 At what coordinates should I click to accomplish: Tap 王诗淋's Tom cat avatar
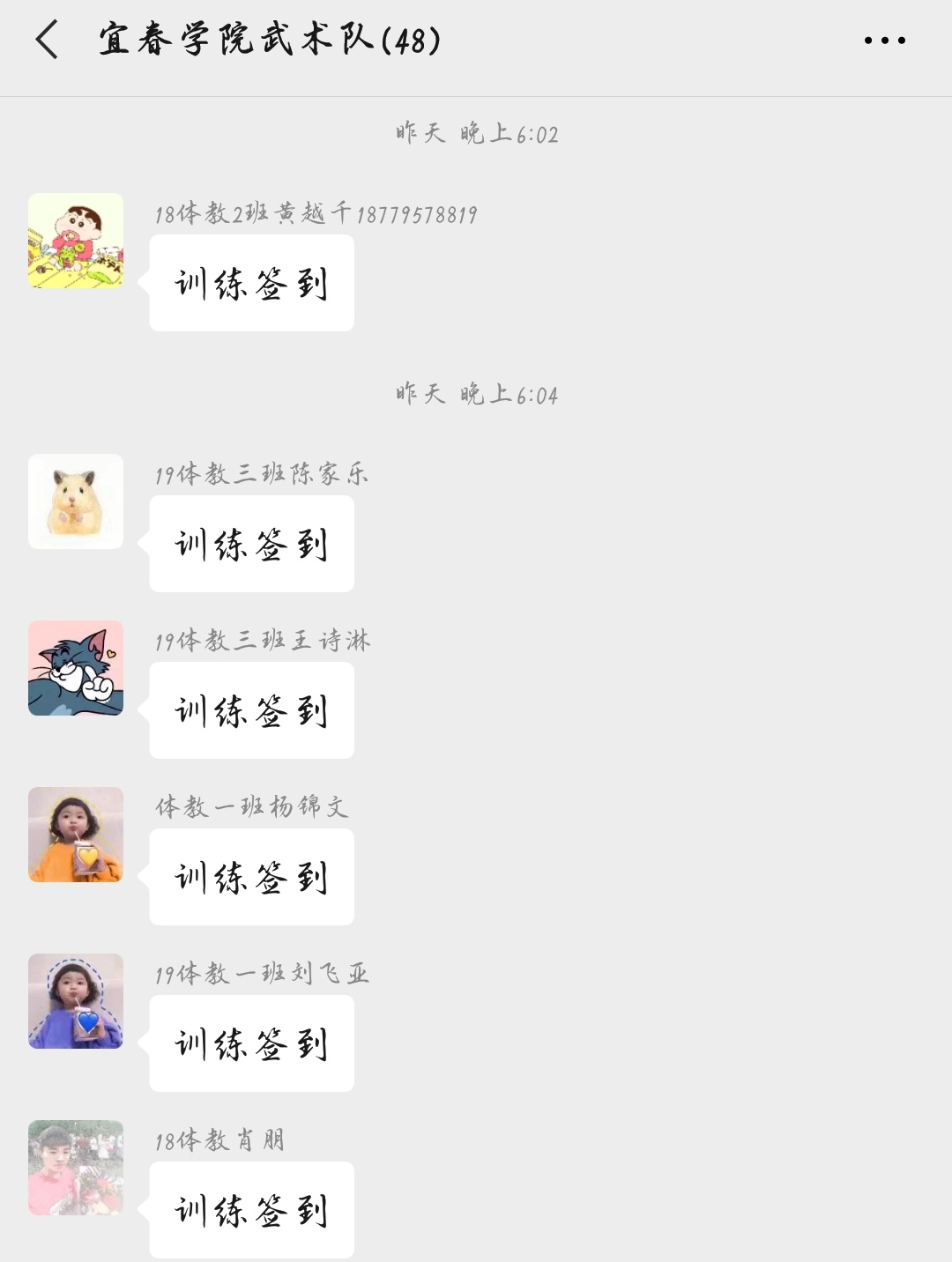[x=76, y=668]
